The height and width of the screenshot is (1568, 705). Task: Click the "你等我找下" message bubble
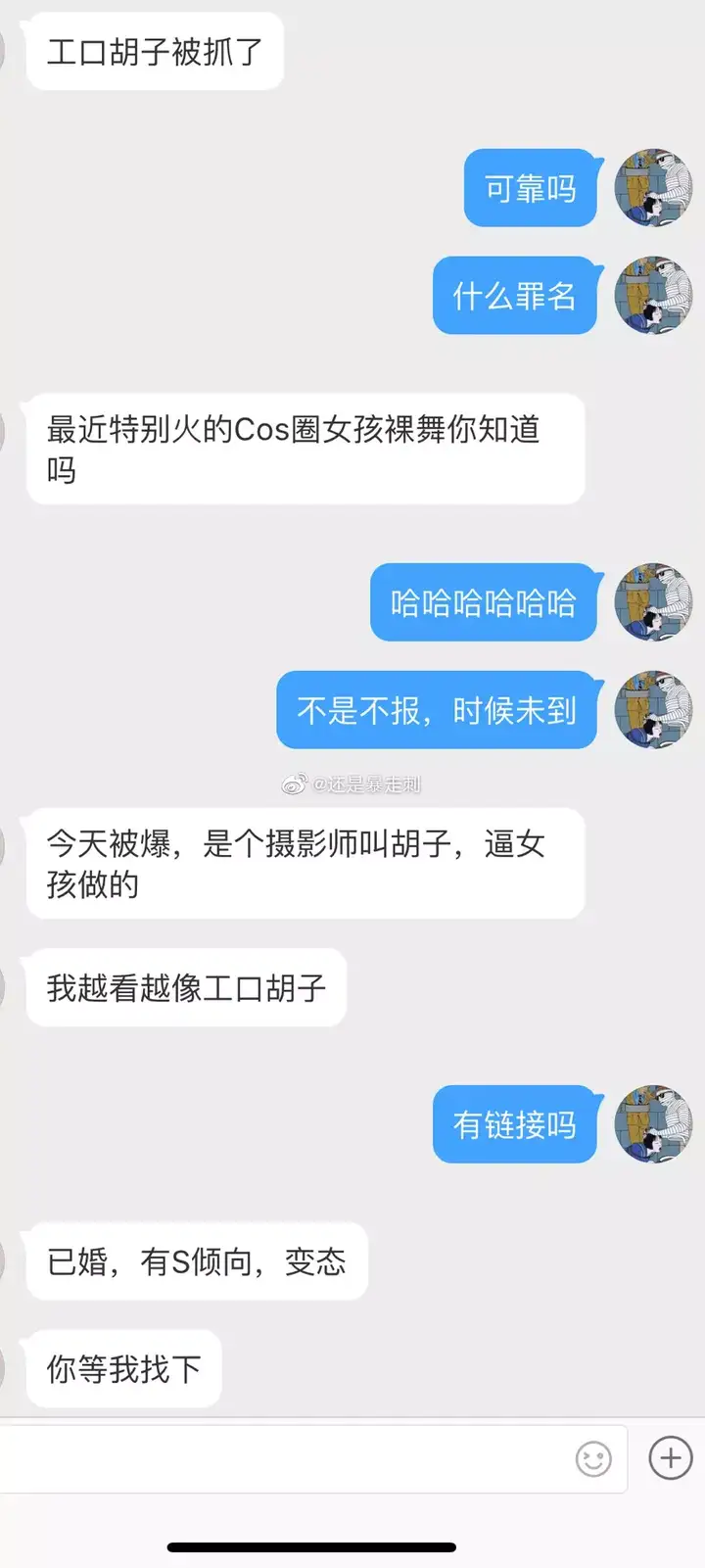click(x=122, y=1370)
